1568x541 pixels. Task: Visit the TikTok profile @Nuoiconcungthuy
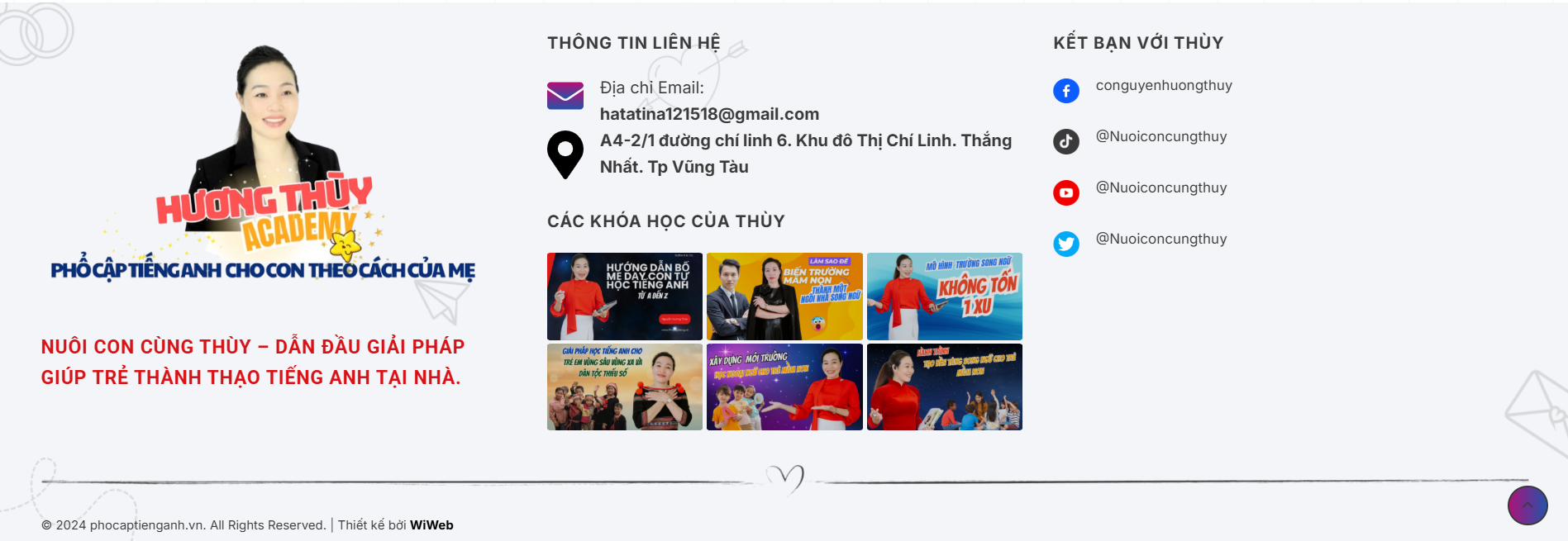[x=1161, y=137]
